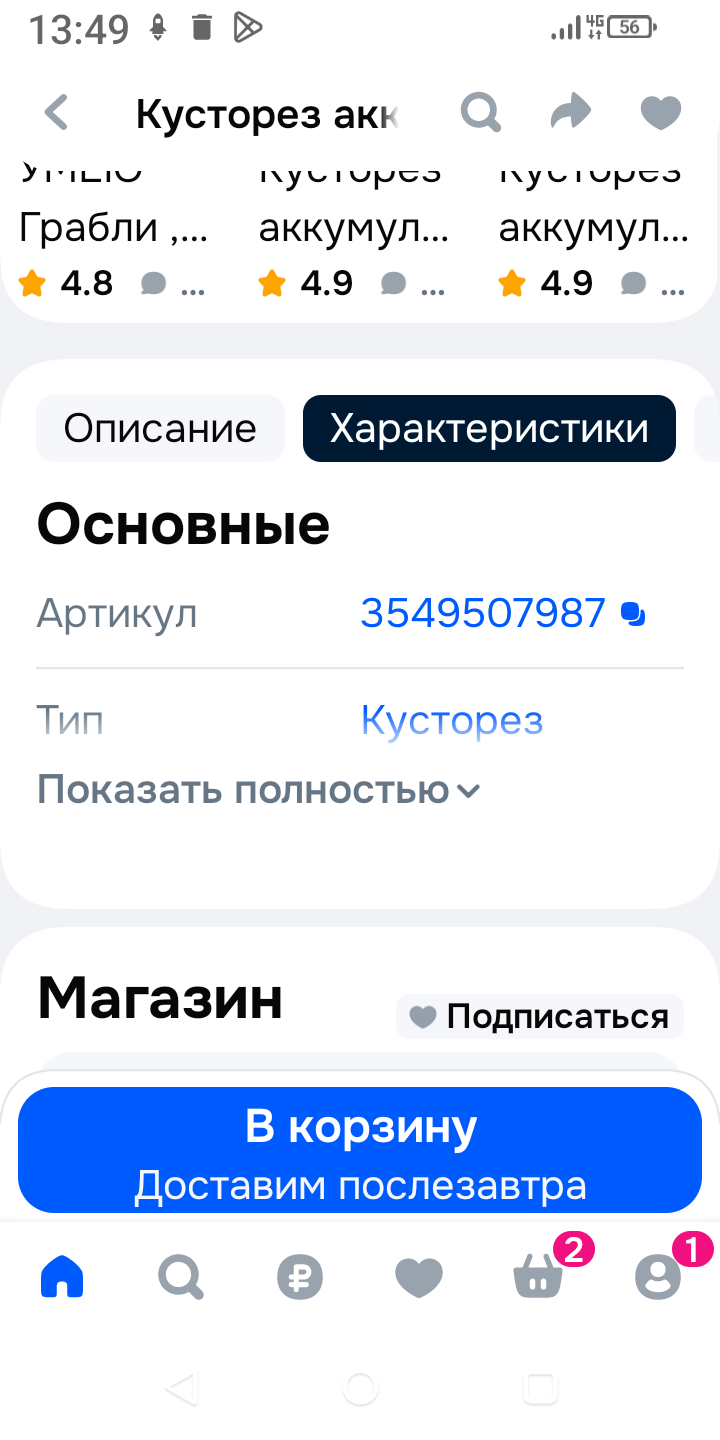Viewport: 720px width, 1440px height.
Task: Open the ruble tab in bottom navigation
Action: click(x=300, y=1277)
